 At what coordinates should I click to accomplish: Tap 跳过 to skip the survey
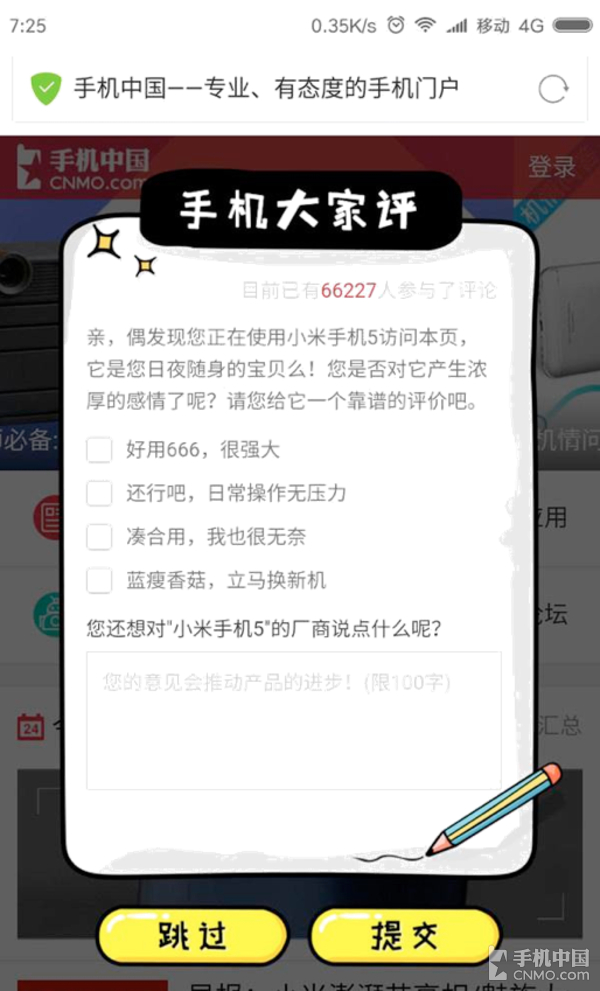pyautogui.click(x=192, y=935)
